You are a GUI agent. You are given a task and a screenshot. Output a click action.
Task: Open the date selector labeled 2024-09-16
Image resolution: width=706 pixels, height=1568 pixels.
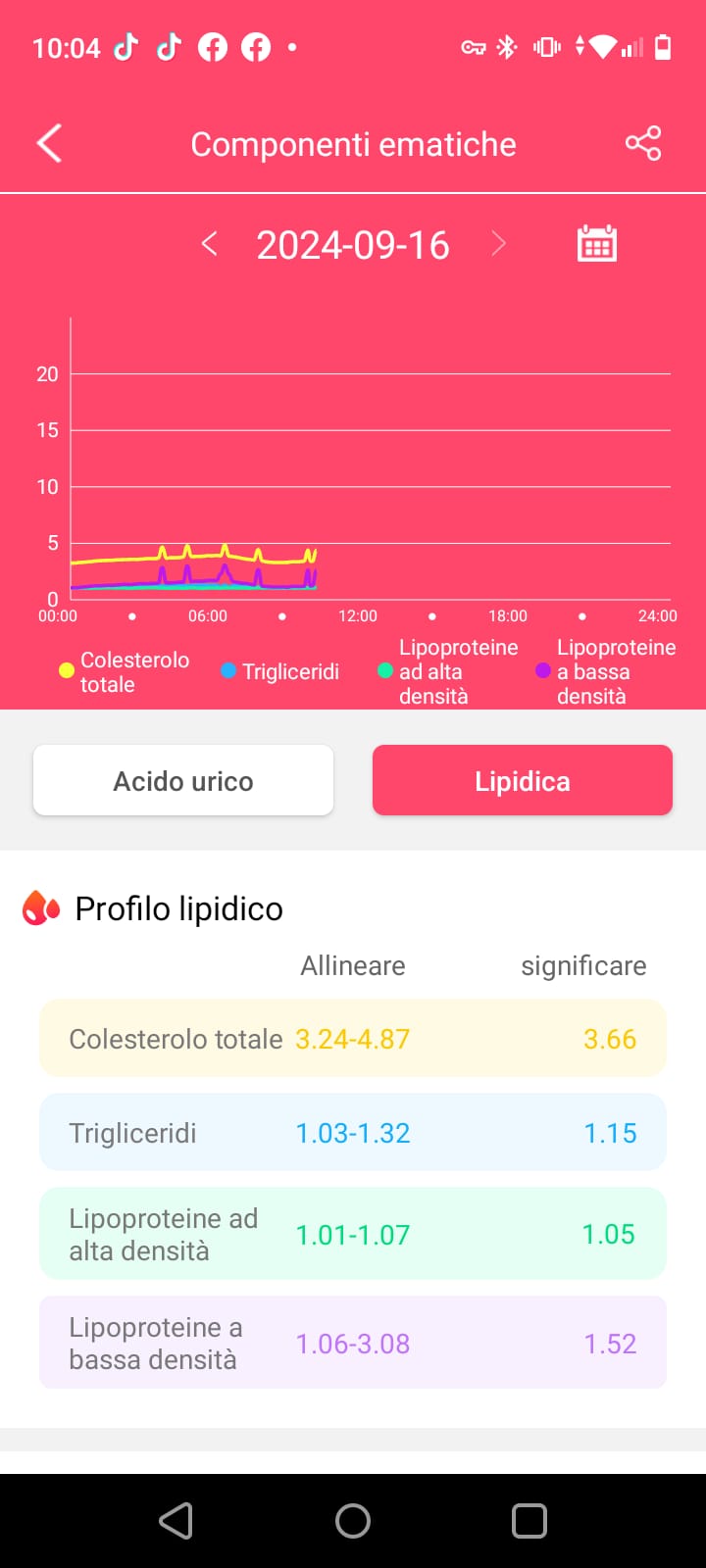click(x=353, y=244)
